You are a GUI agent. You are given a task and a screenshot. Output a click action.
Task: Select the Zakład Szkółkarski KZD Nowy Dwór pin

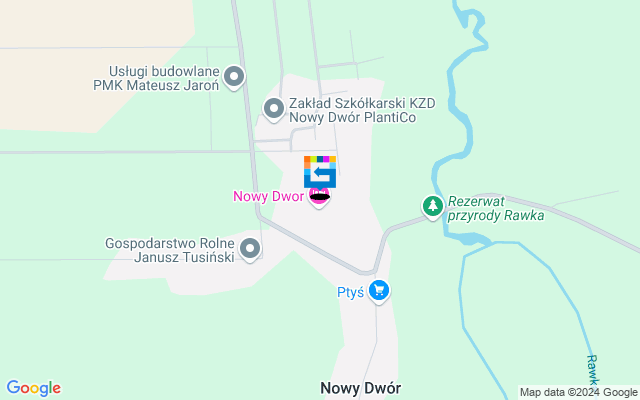click(273, 108)
